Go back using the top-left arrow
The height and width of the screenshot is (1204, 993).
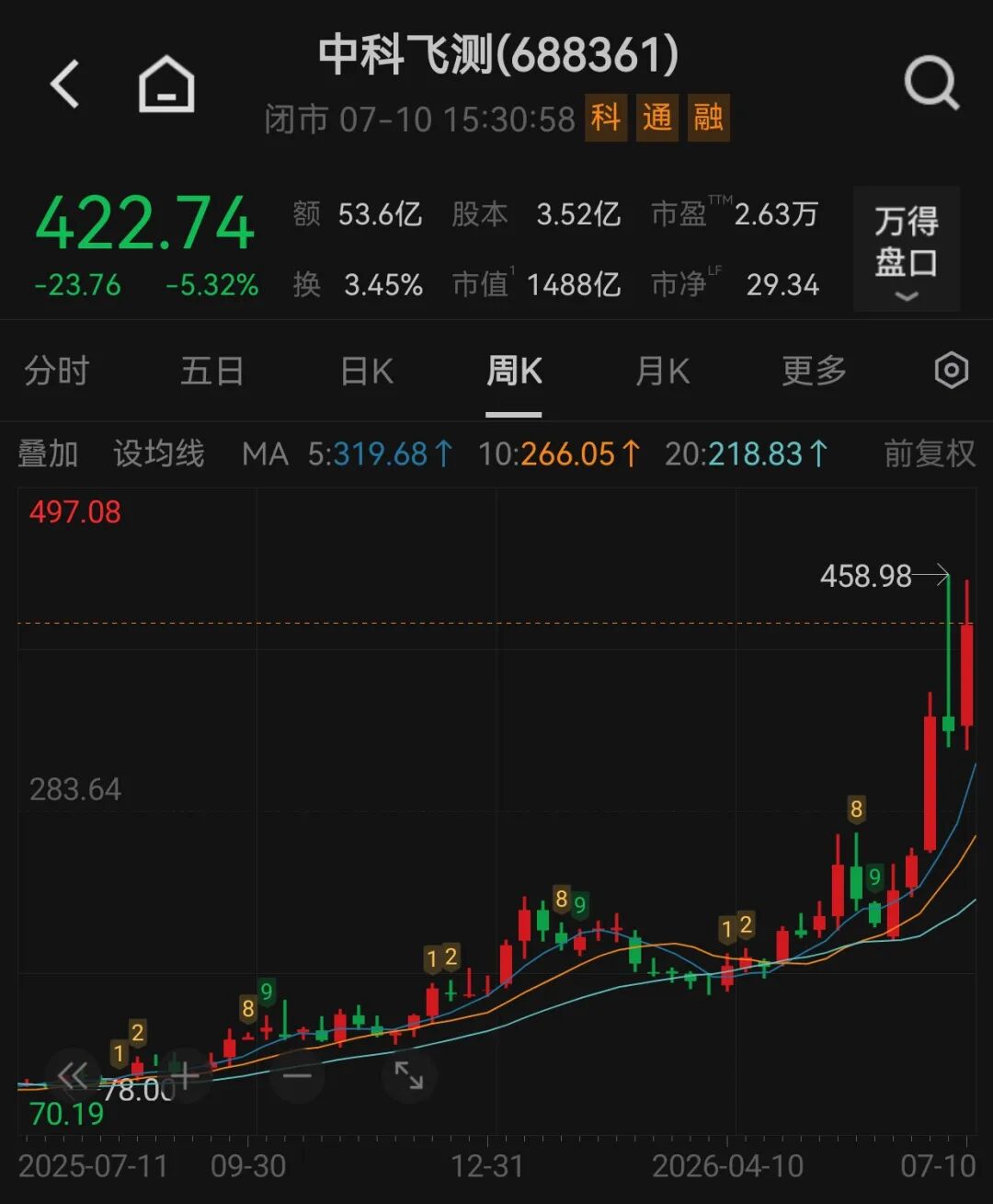coord(65,85)
